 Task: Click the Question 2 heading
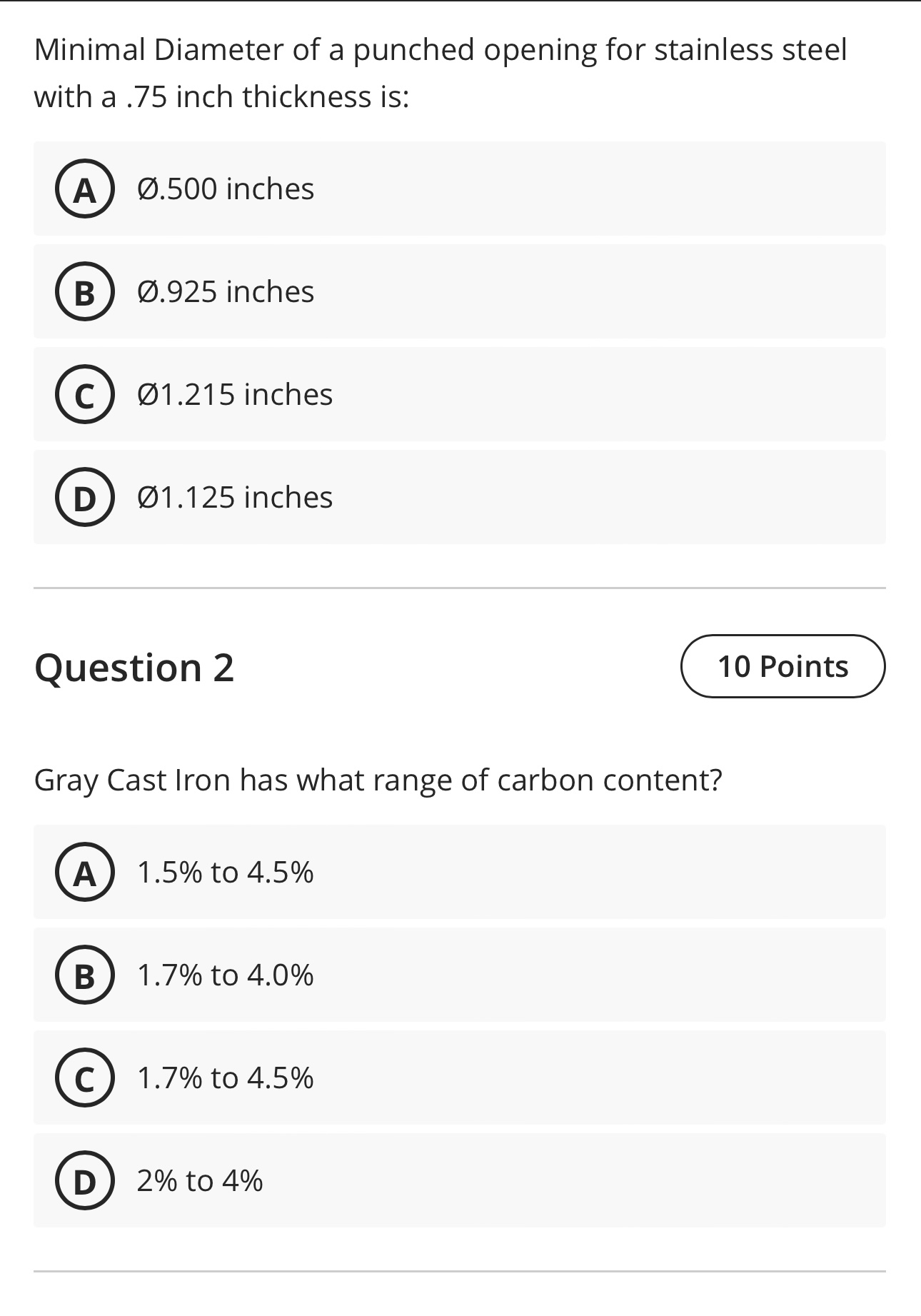point(137,667)
